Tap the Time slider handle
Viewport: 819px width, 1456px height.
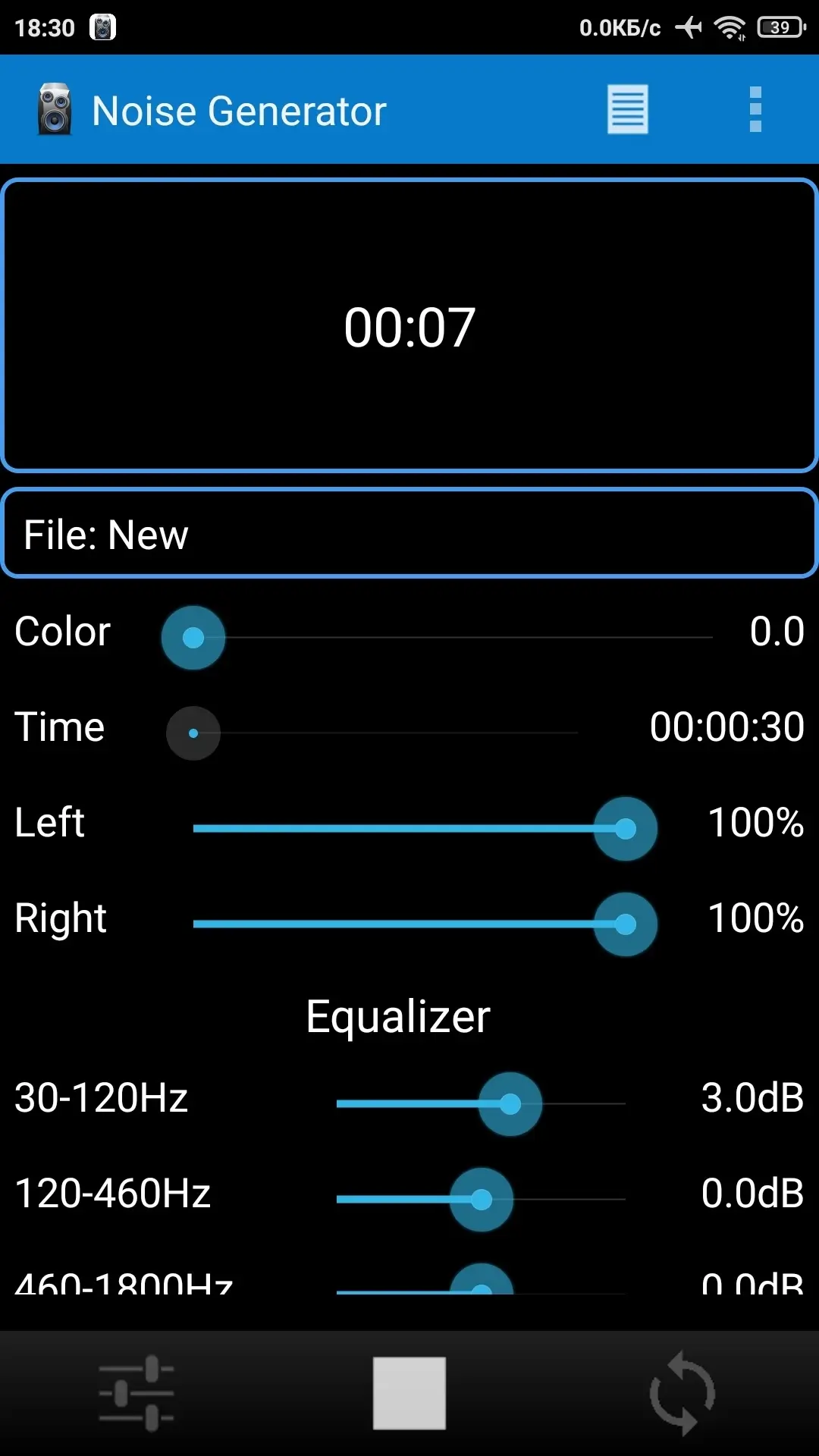[193, 733]
